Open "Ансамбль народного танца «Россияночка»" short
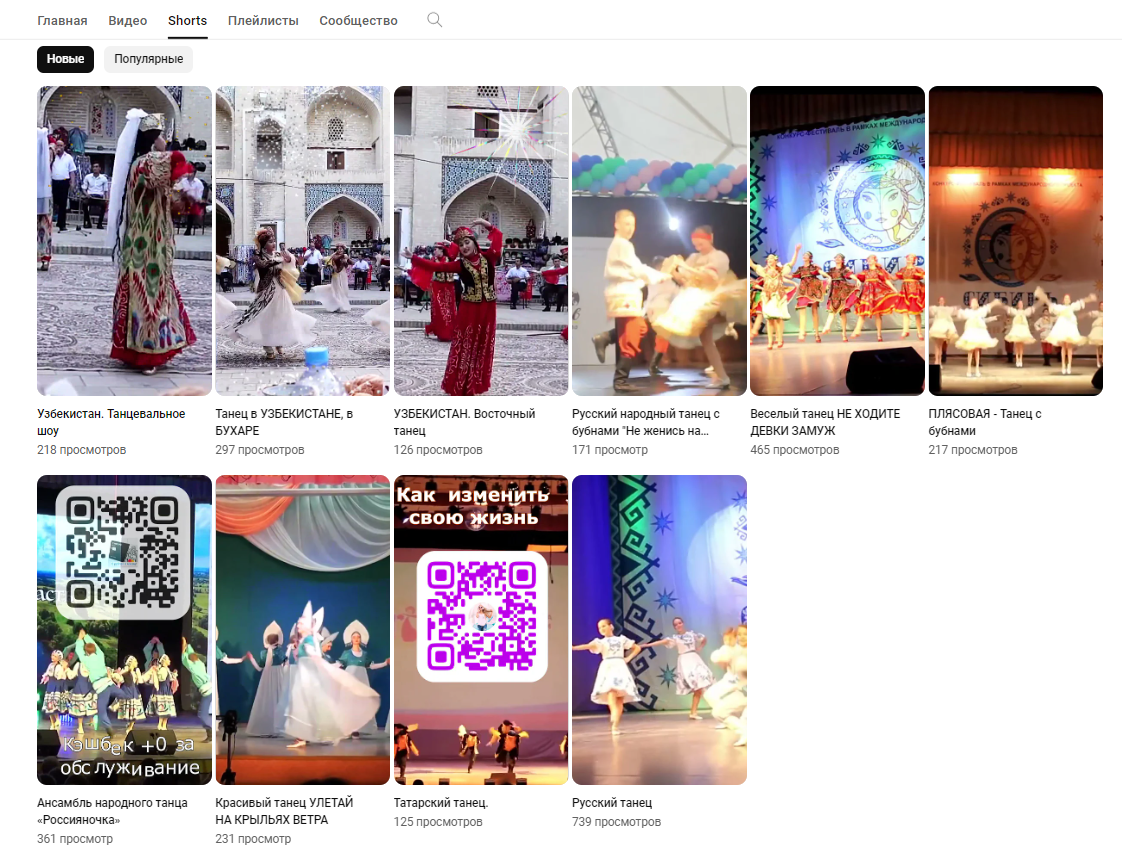The height and width of the screenshot is (850, 1122). (x=125, y=630)
